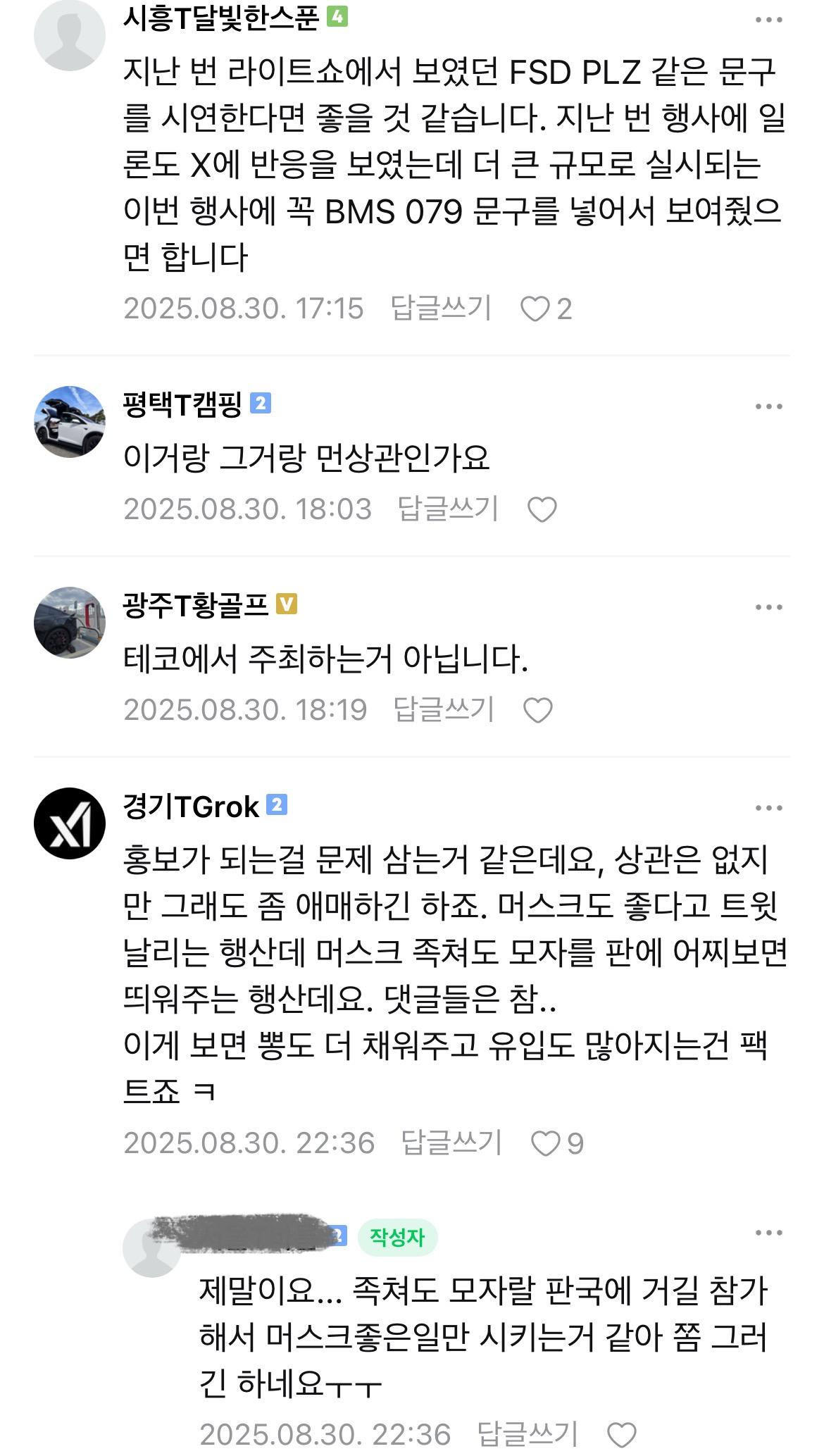This screenshot has width=824, height=1456.
Task: Reply to the 작성자's nested comment
Action: click(527, 1434)
